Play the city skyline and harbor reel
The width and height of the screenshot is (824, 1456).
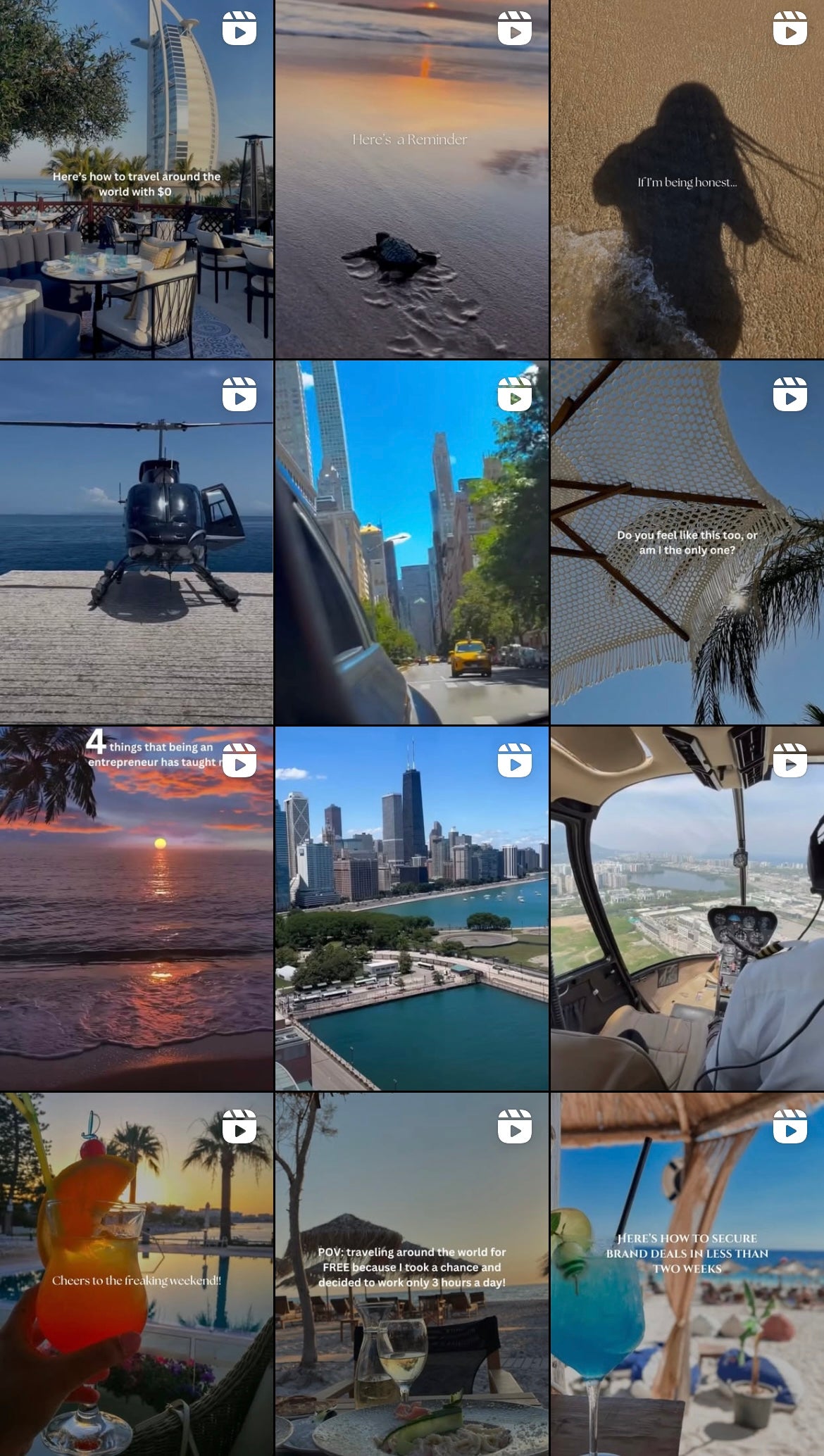click(x=411, y=908)
